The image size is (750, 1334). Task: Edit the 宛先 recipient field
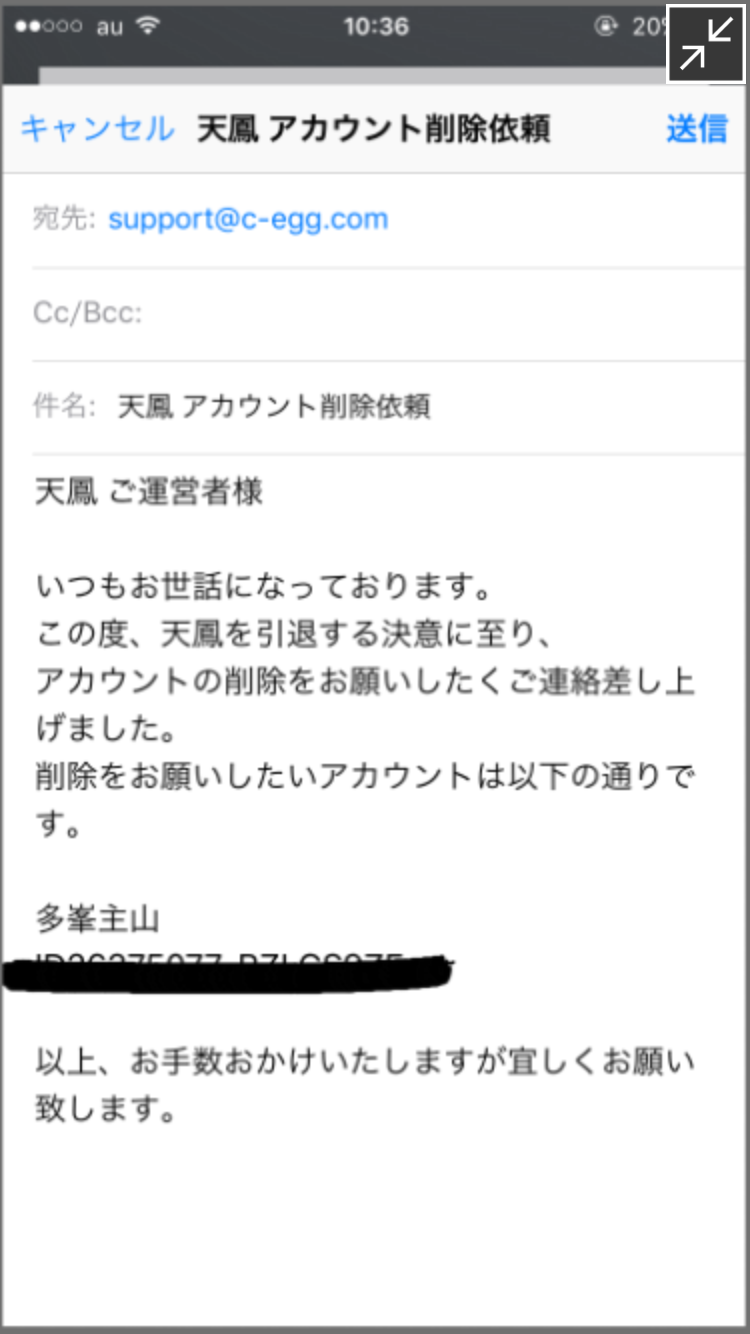391,220
